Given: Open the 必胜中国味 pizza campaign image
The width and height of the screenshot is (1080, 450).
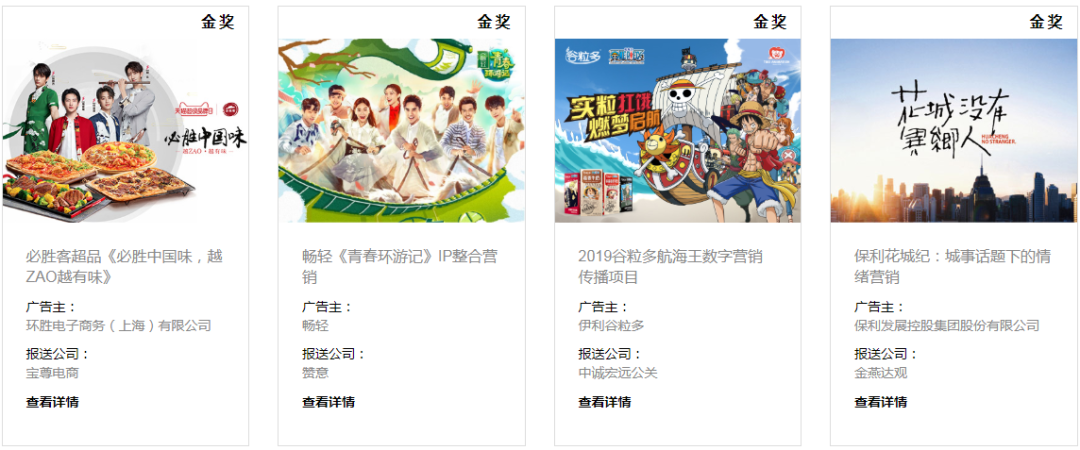Looking at the screenshot, I should pos(126,130).
